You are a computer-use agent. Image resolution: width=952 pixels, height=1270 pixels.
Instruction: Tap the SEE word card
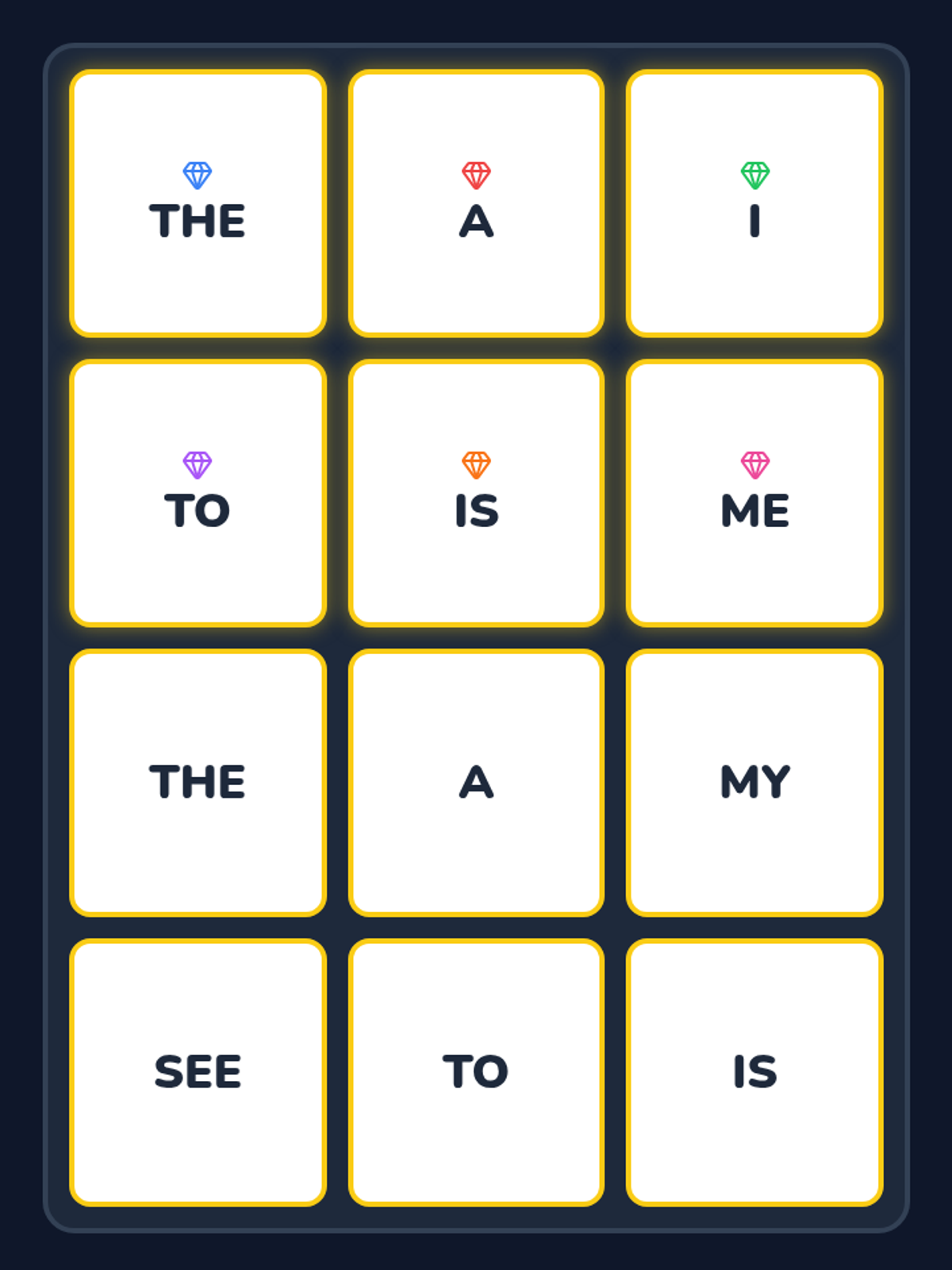(198, 1072)
